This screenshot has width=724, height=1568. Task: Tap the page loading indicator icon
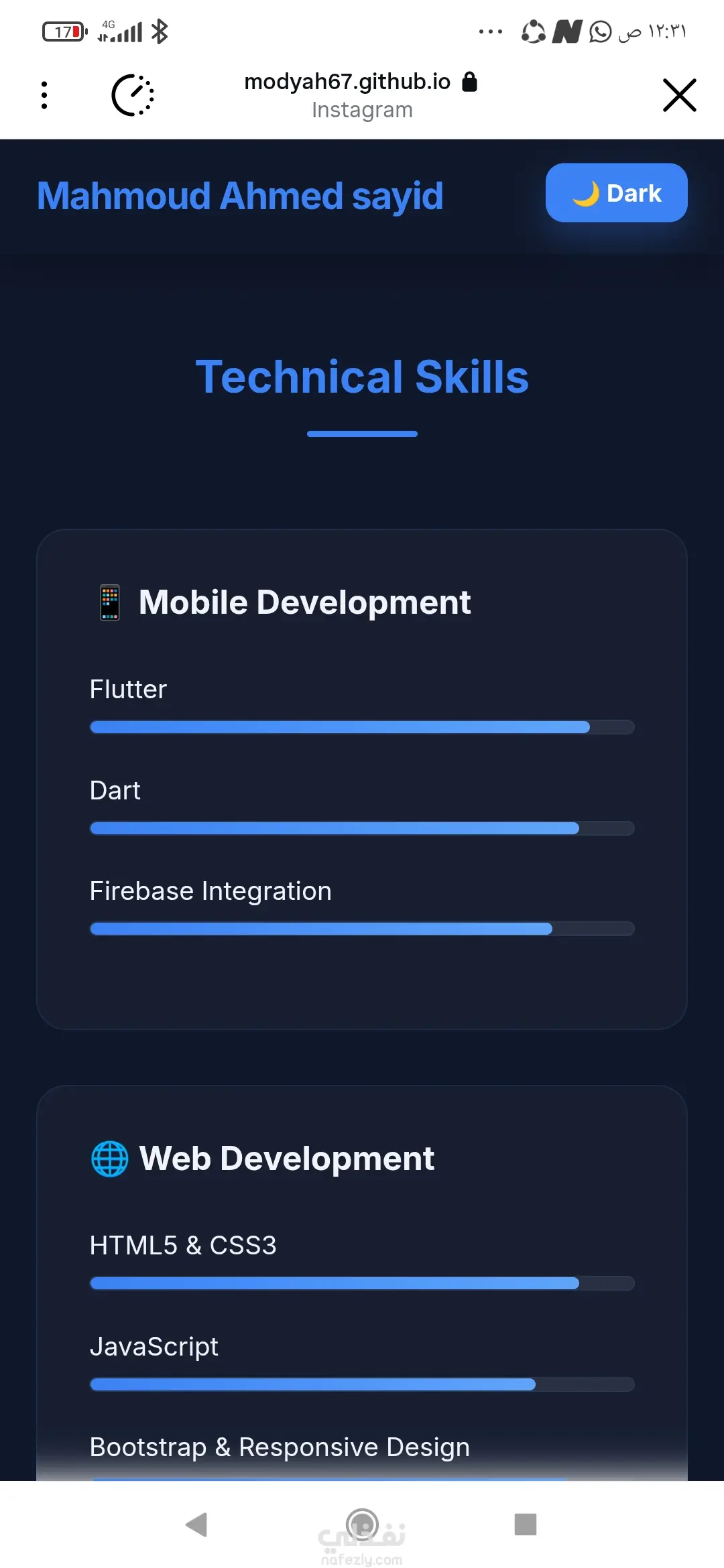click(x=133, y=95)
